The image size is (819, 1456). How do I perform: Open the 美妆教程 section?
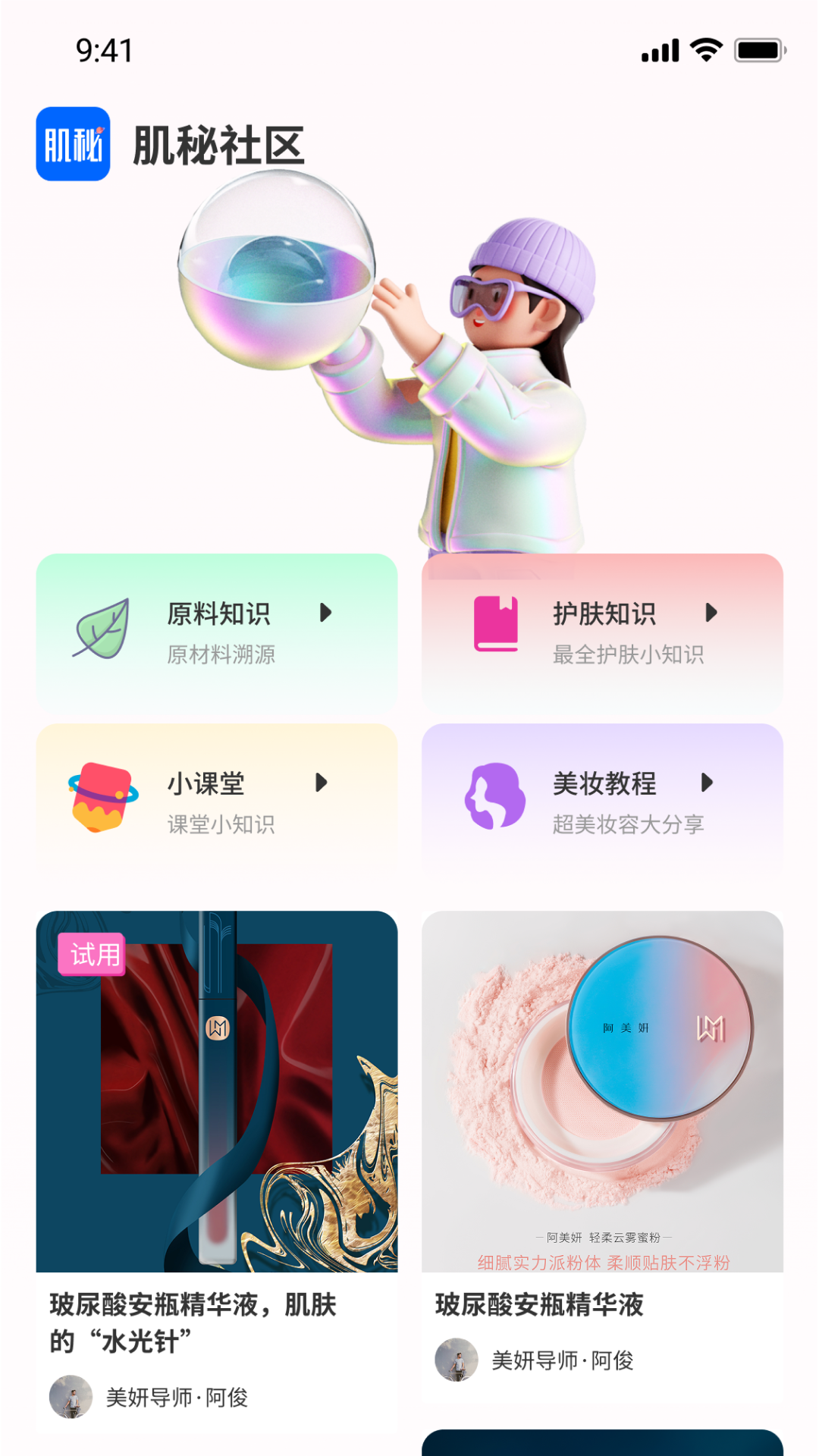pos(604,784)
